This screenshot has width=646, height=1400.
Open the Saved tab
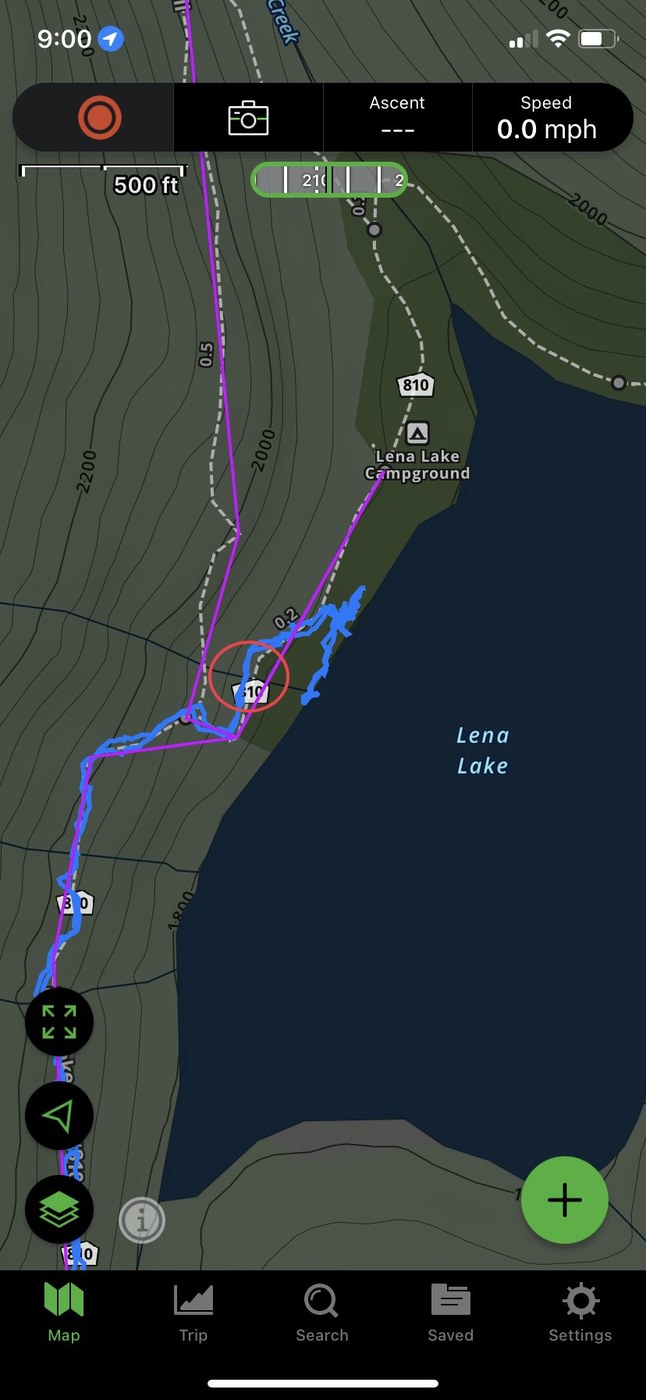(451, 1313)
